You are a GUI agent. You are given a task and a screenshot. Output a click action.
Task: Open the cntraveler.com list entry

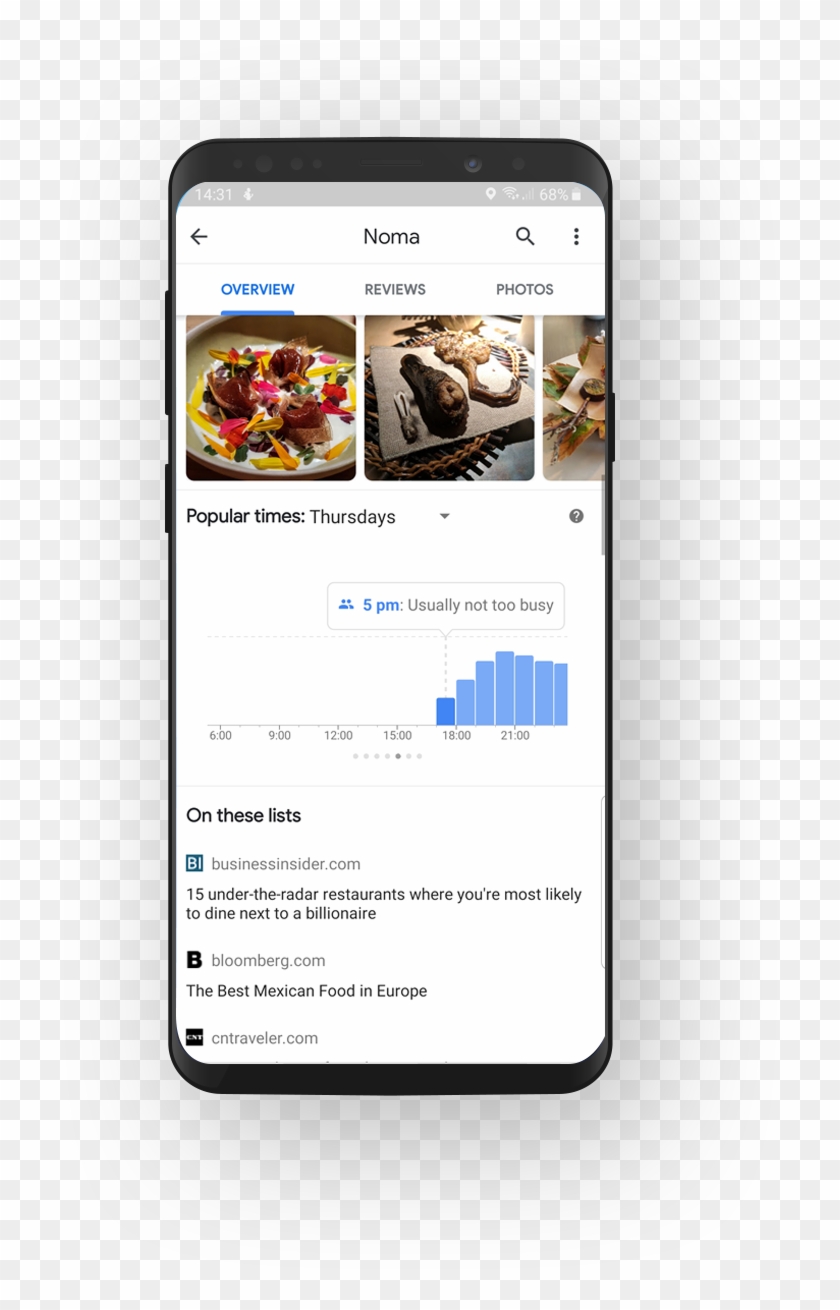coord(264,1039)
